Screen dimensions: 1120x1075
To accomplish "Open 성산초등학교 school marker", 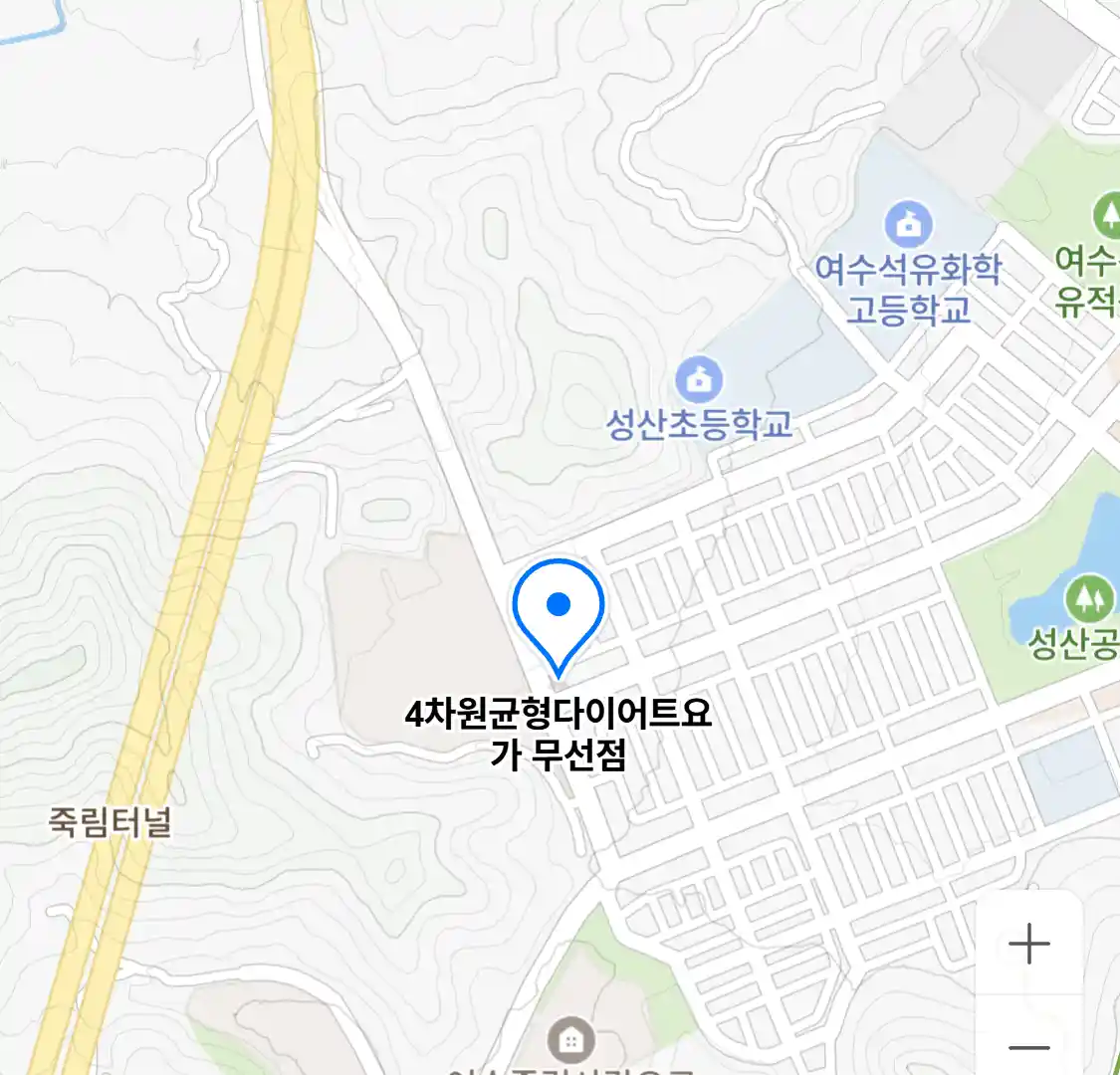I will tap(699, 379).
